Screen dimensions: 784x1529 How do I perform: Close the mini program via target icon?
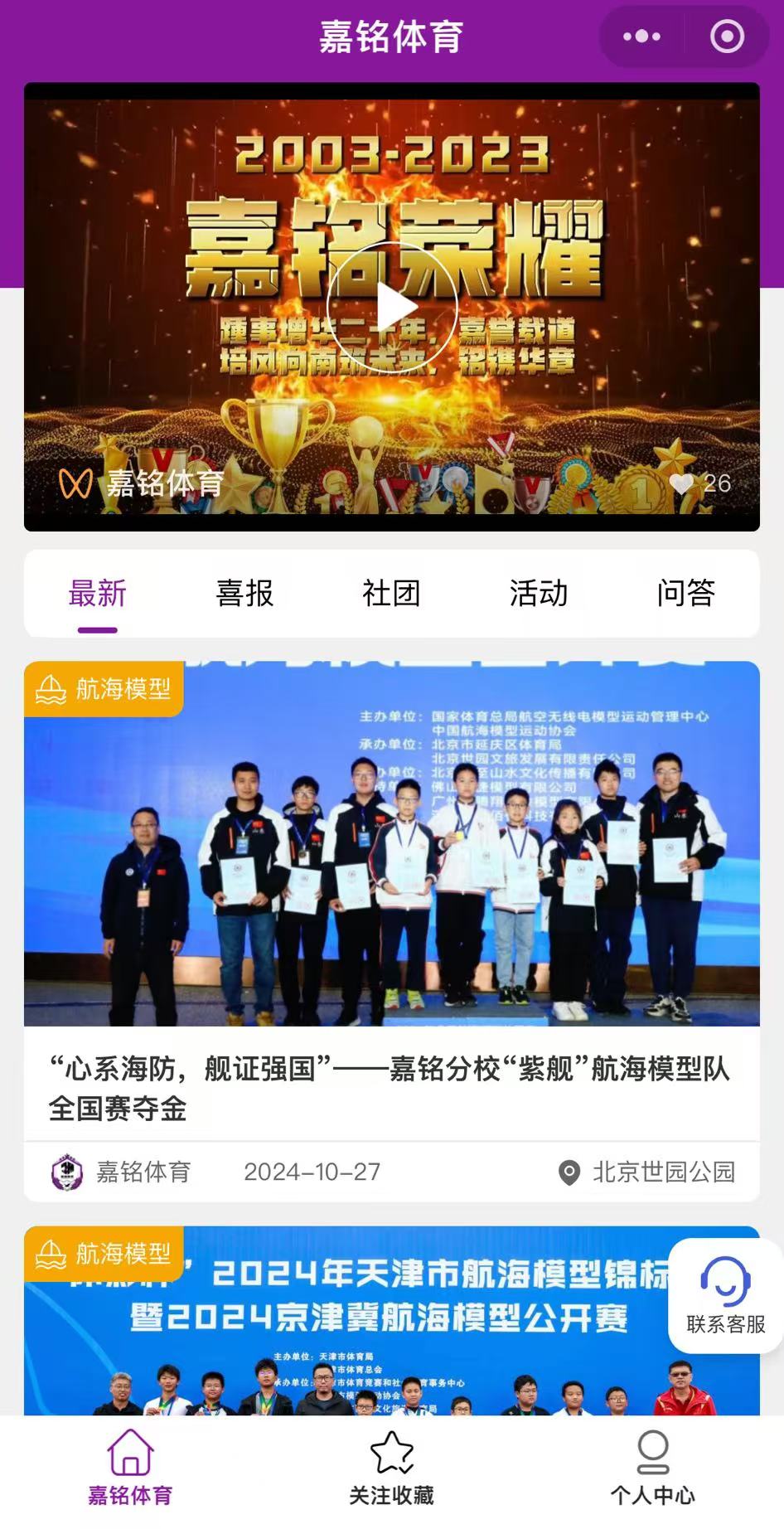(x=727, y=36)
